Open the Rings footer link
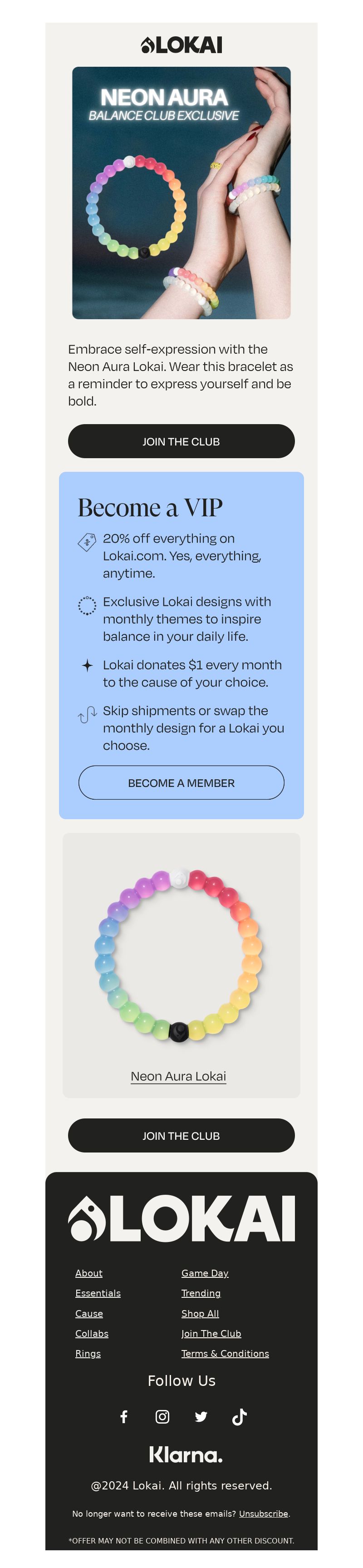The image size is (363, 1568). click(88, 1354)
